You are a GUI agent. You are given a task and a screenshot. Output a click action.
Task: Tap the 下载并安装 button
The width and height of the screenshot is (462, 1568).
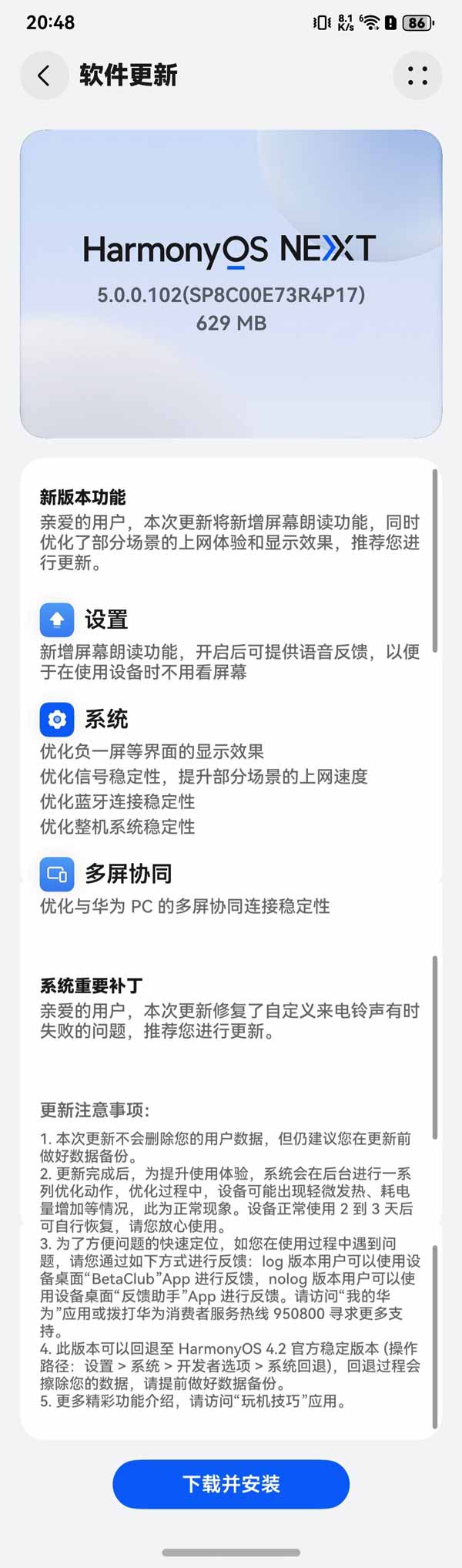[231, 1483]
